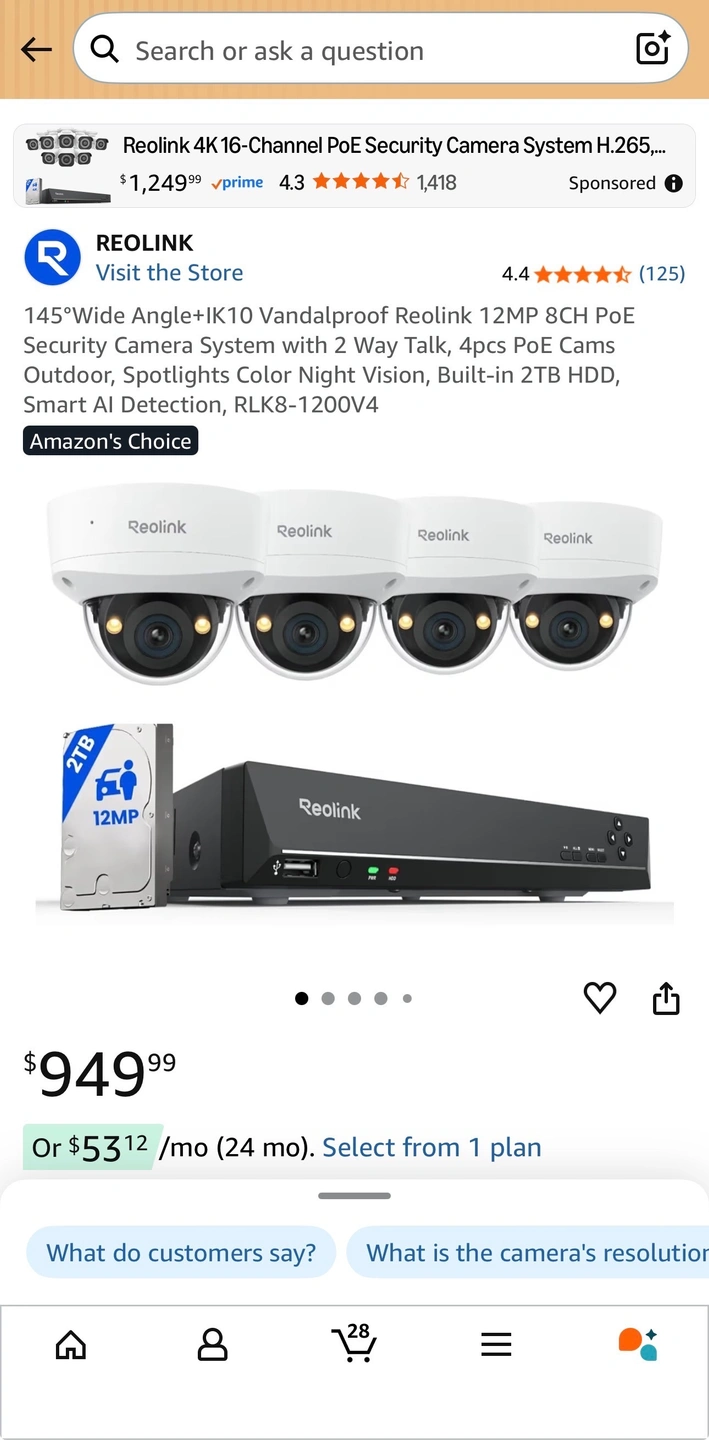Ask what customers say

181,1253
